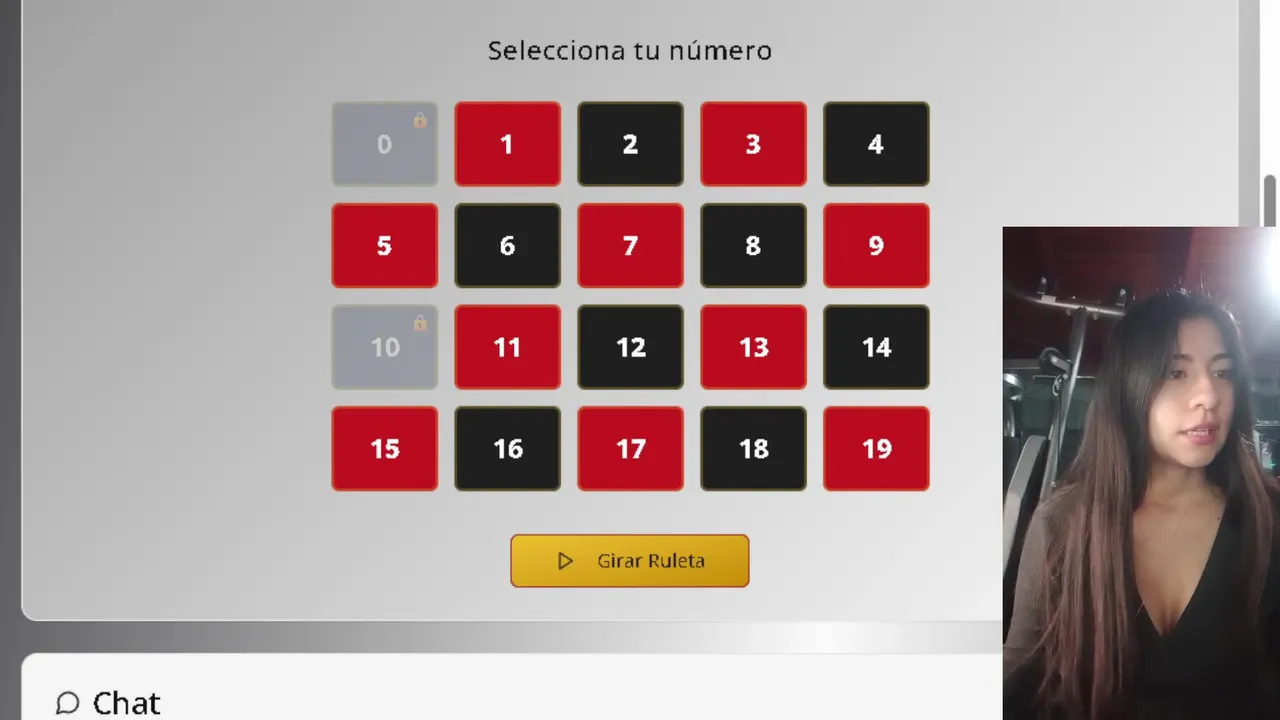Select red number 17
The width and height of the screenshot is (1280, 720).
[x=630, y=449]
